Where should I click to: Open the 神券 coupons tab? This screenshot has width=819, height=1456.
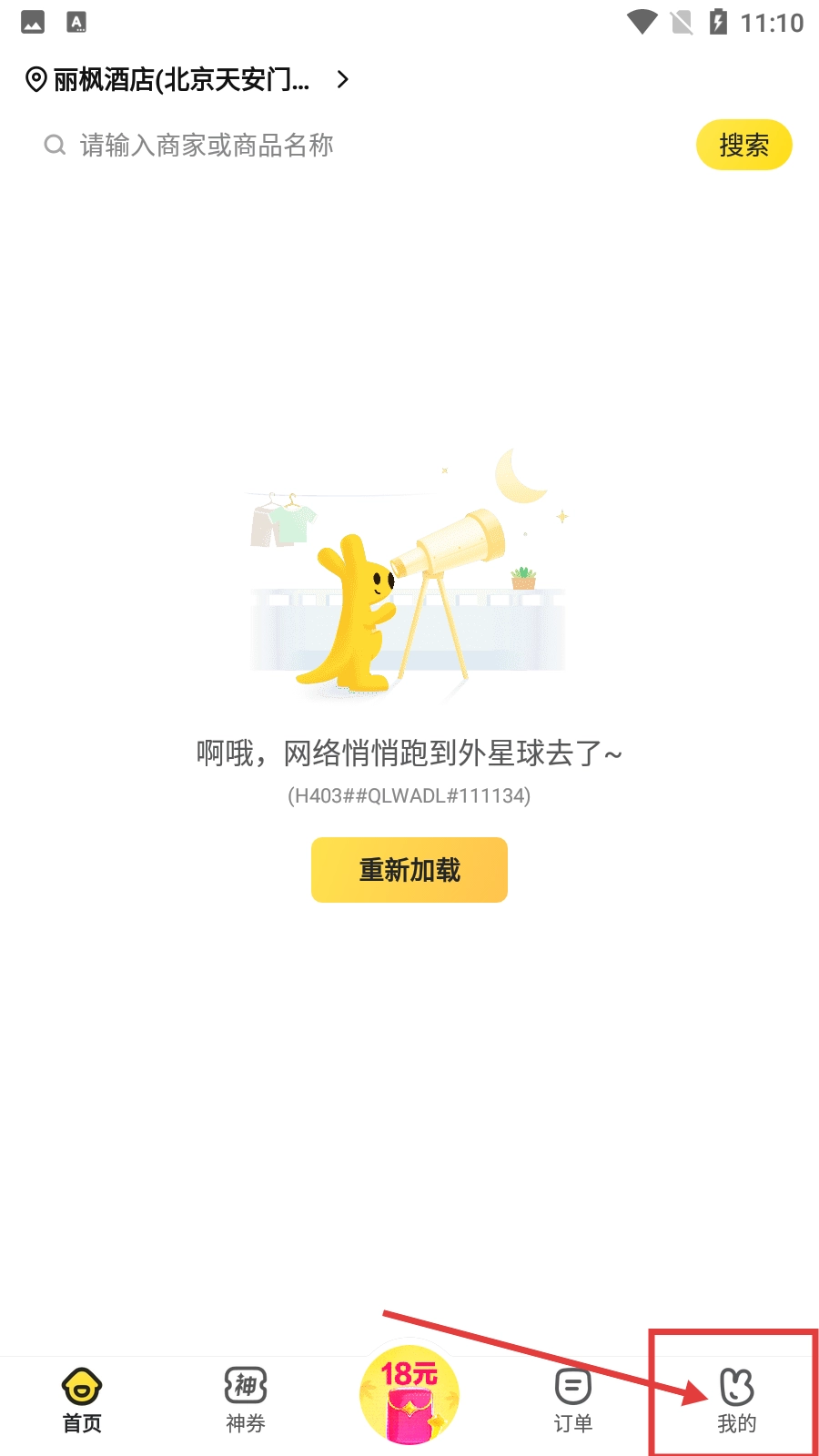point(246,1401)
